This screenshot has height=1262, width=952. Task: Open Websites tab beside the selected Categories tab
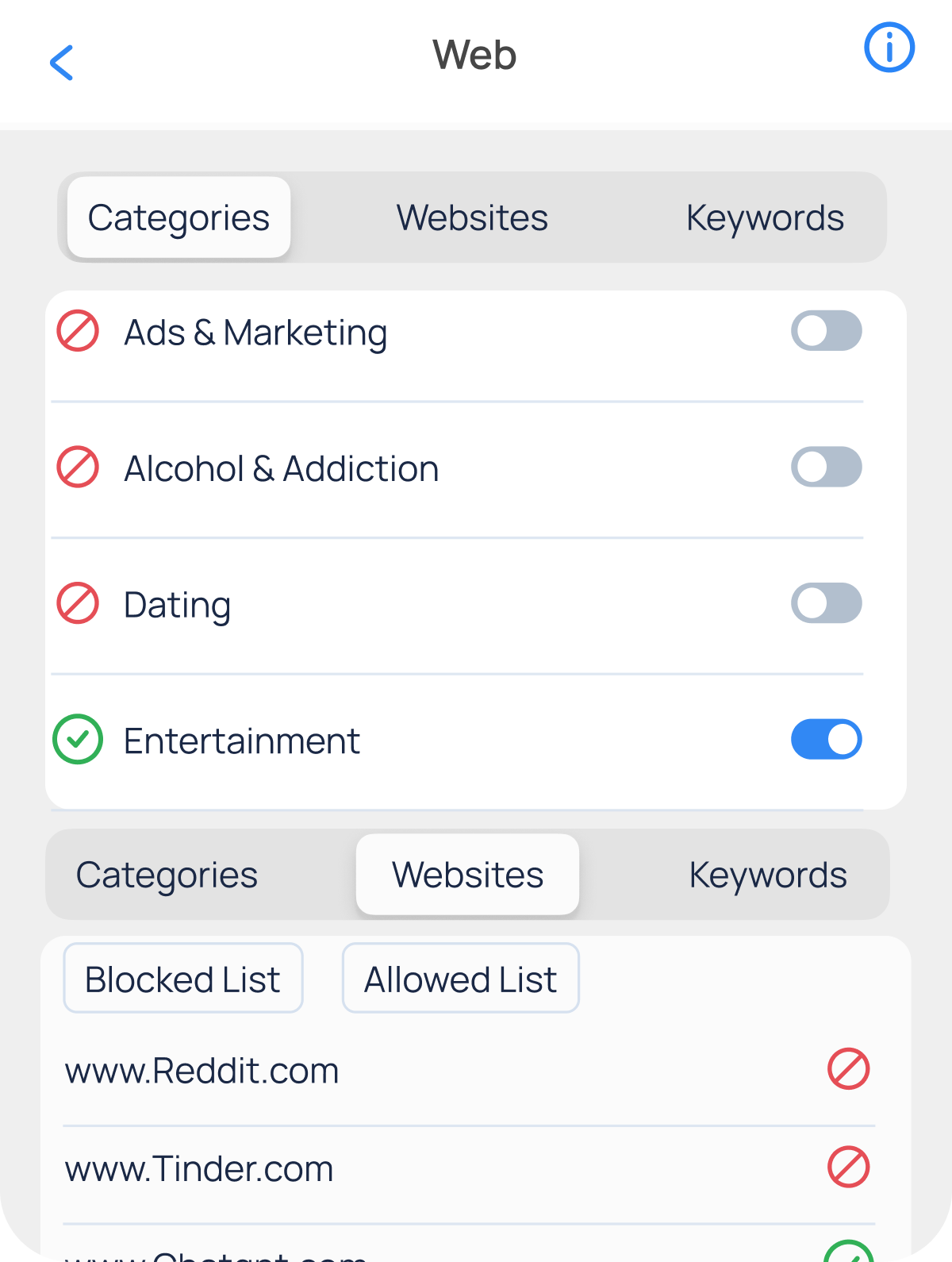tap(472, 218)
